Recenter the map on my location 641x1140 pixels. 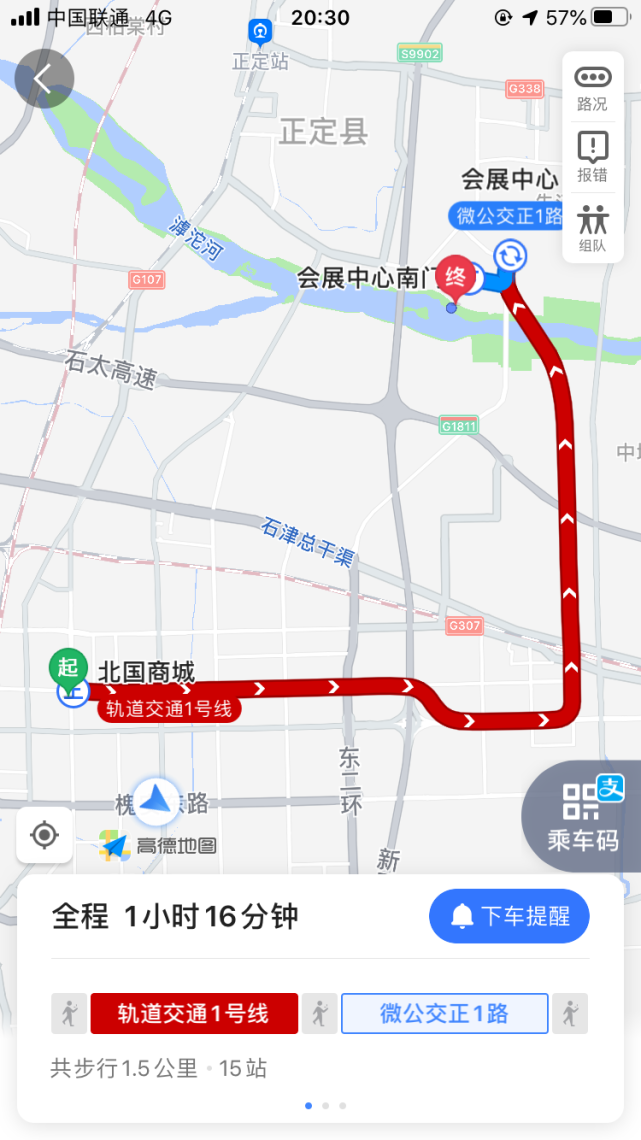pyautogui.click(x=44, y=835)
